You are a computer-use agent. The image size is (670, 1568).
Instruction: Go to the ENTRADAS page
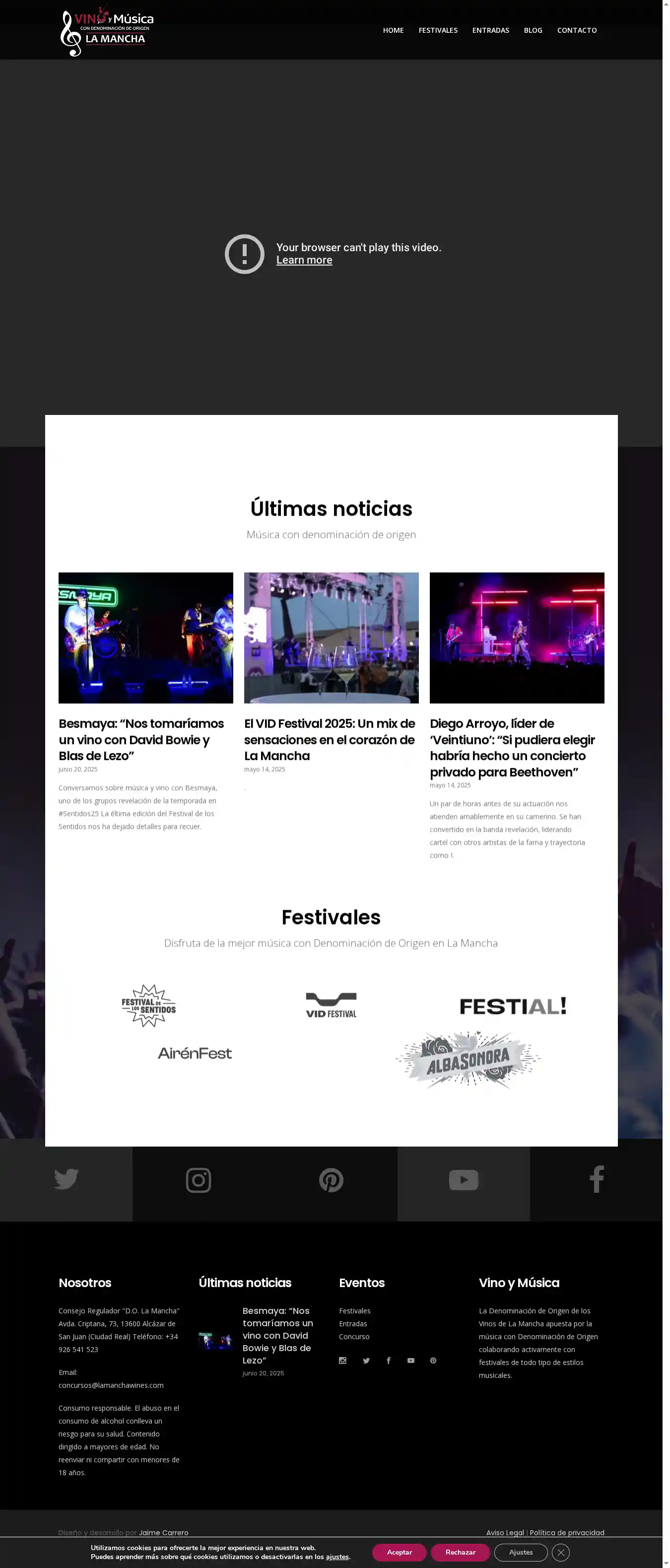point(490,30)
